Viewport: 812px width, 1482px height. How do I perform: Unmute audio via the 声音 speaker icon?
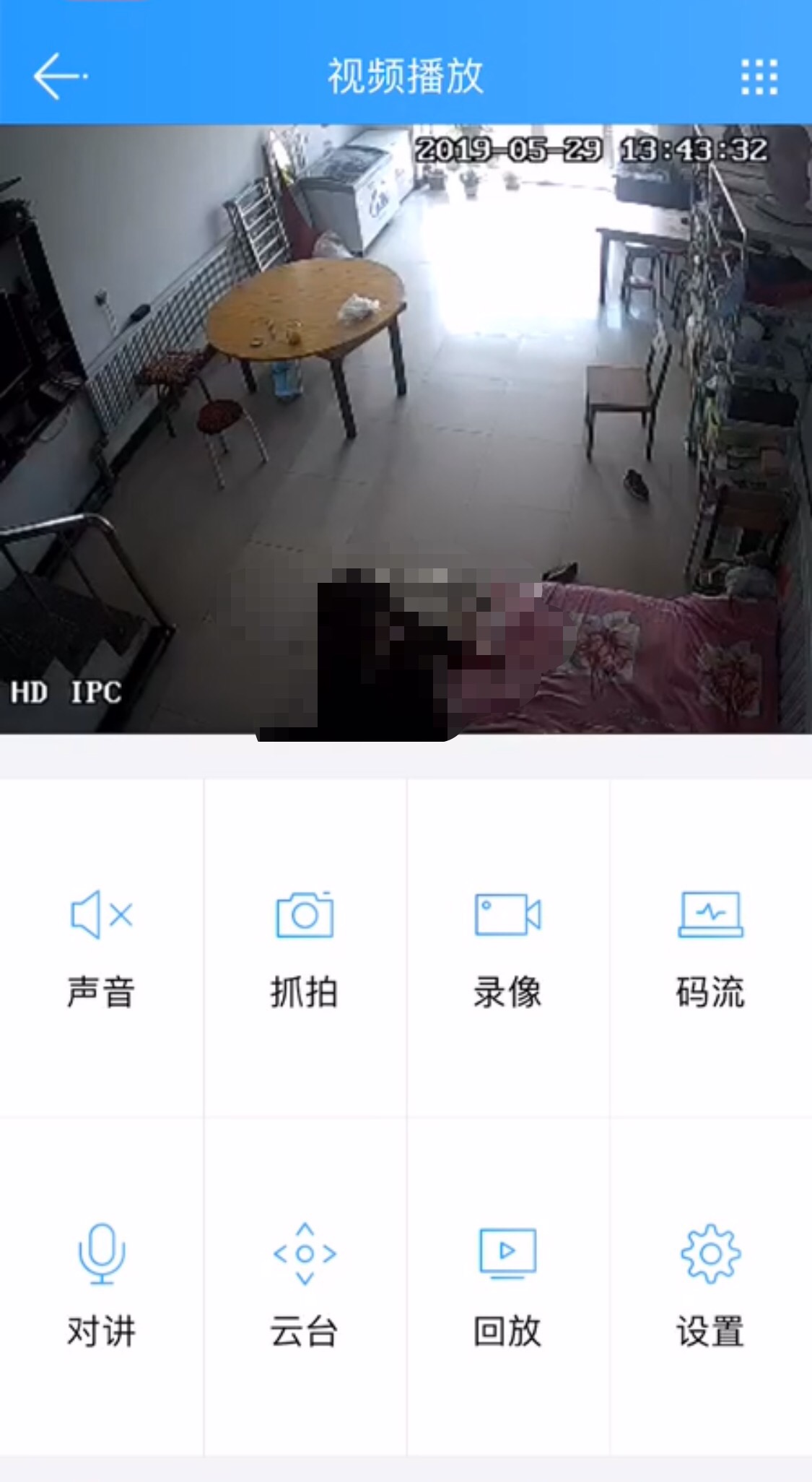tap(101, 916)
